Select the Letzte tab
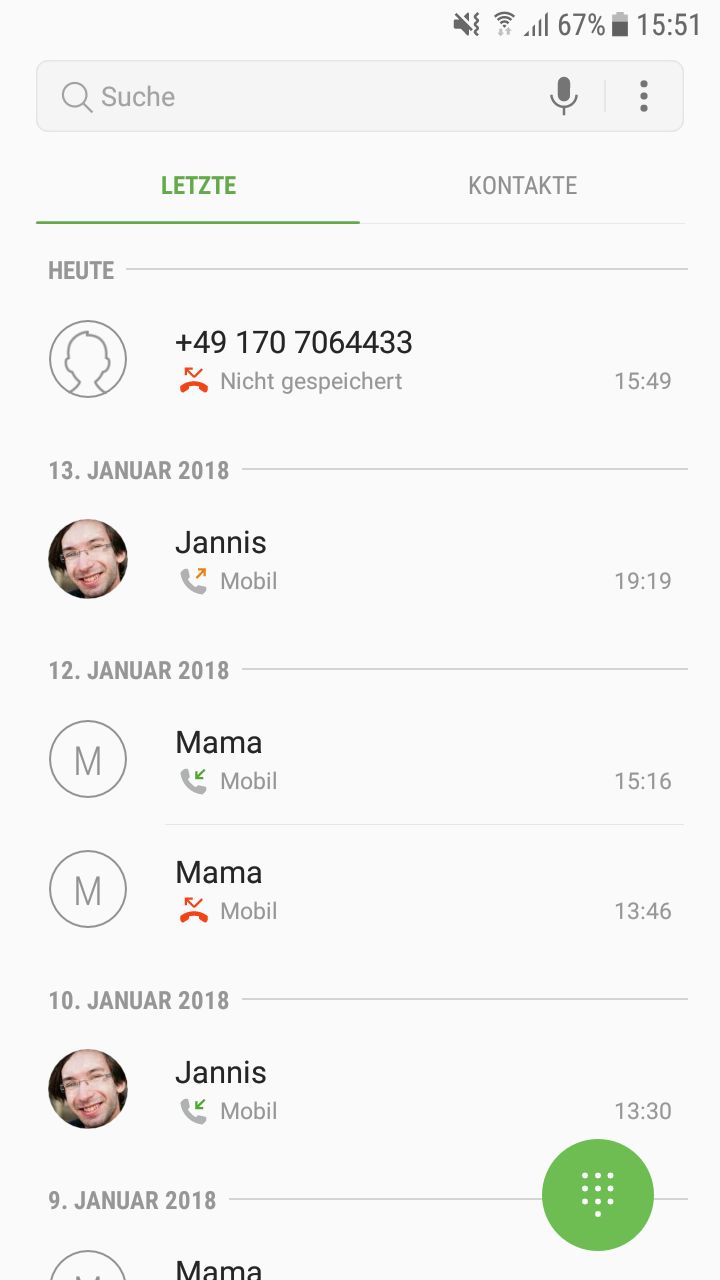 click(x=198, y=186)
